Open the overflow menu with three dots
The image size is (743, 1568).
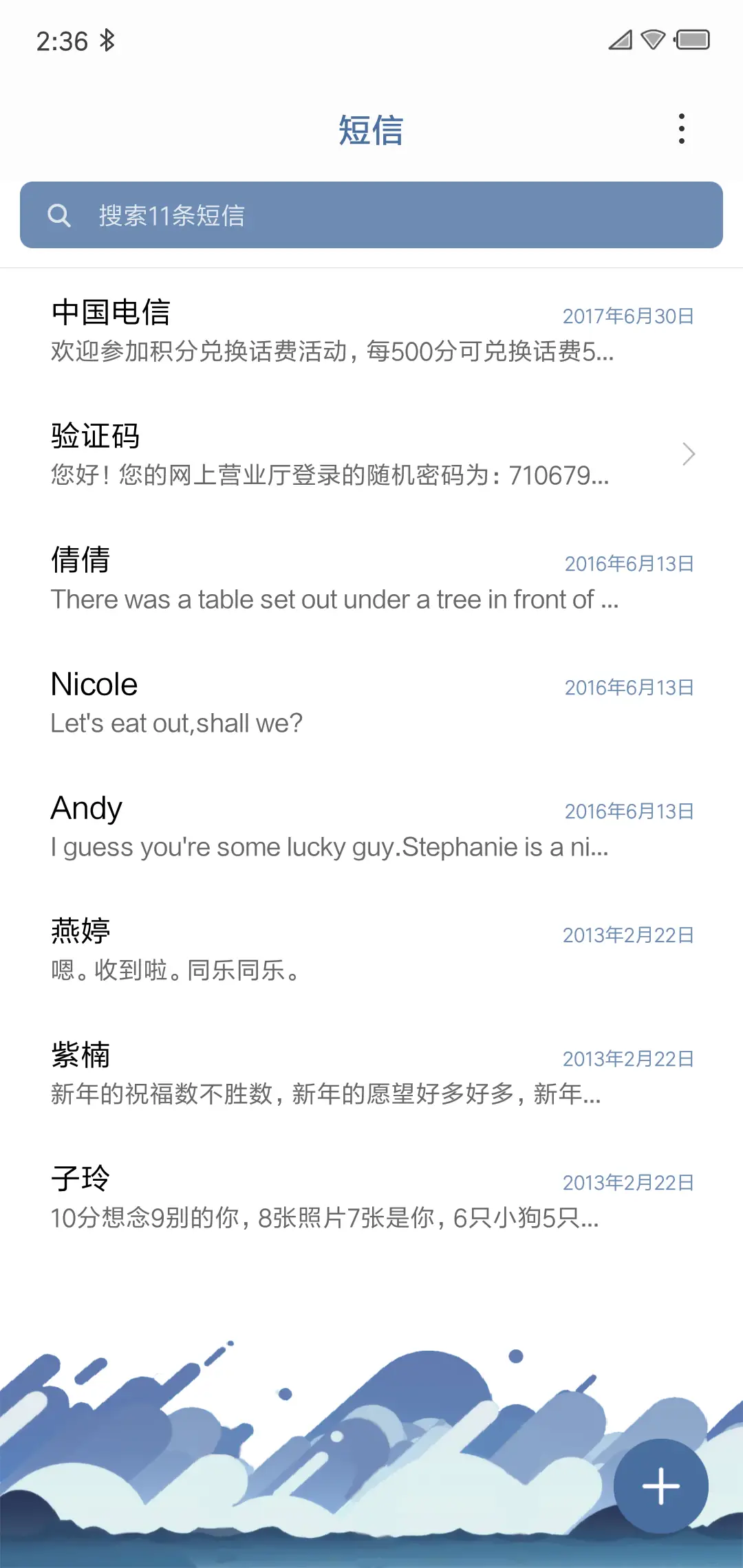pos(681,128)
